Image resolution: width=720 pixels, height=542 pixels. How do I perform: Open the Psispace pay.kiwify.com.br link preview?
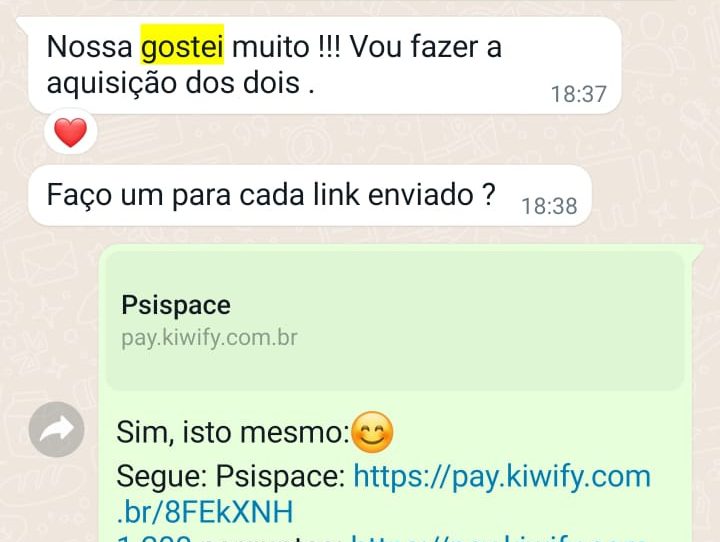point(394,320)
